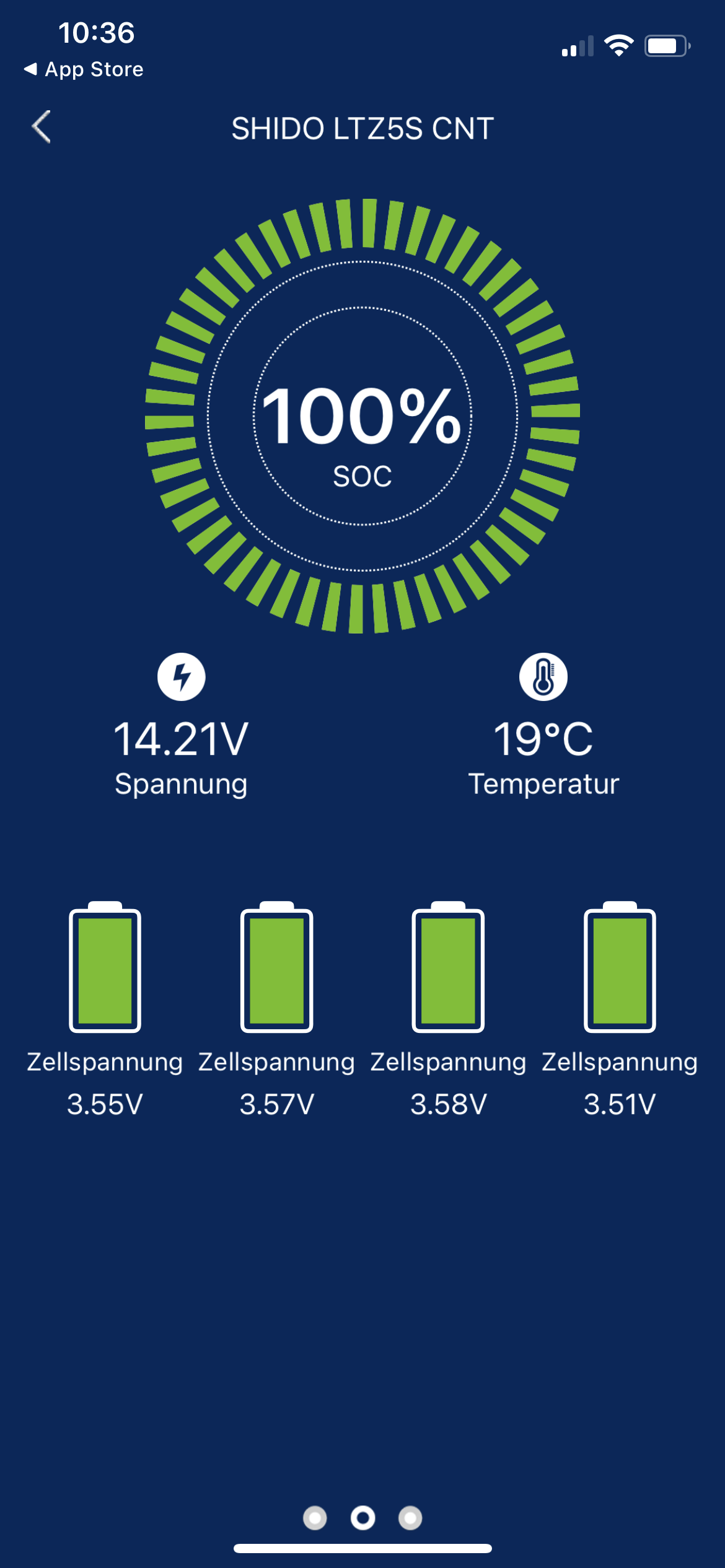Return to App Store via status bar link
This screenshot has width=725, height=1568.
click(x=84, y=69)
